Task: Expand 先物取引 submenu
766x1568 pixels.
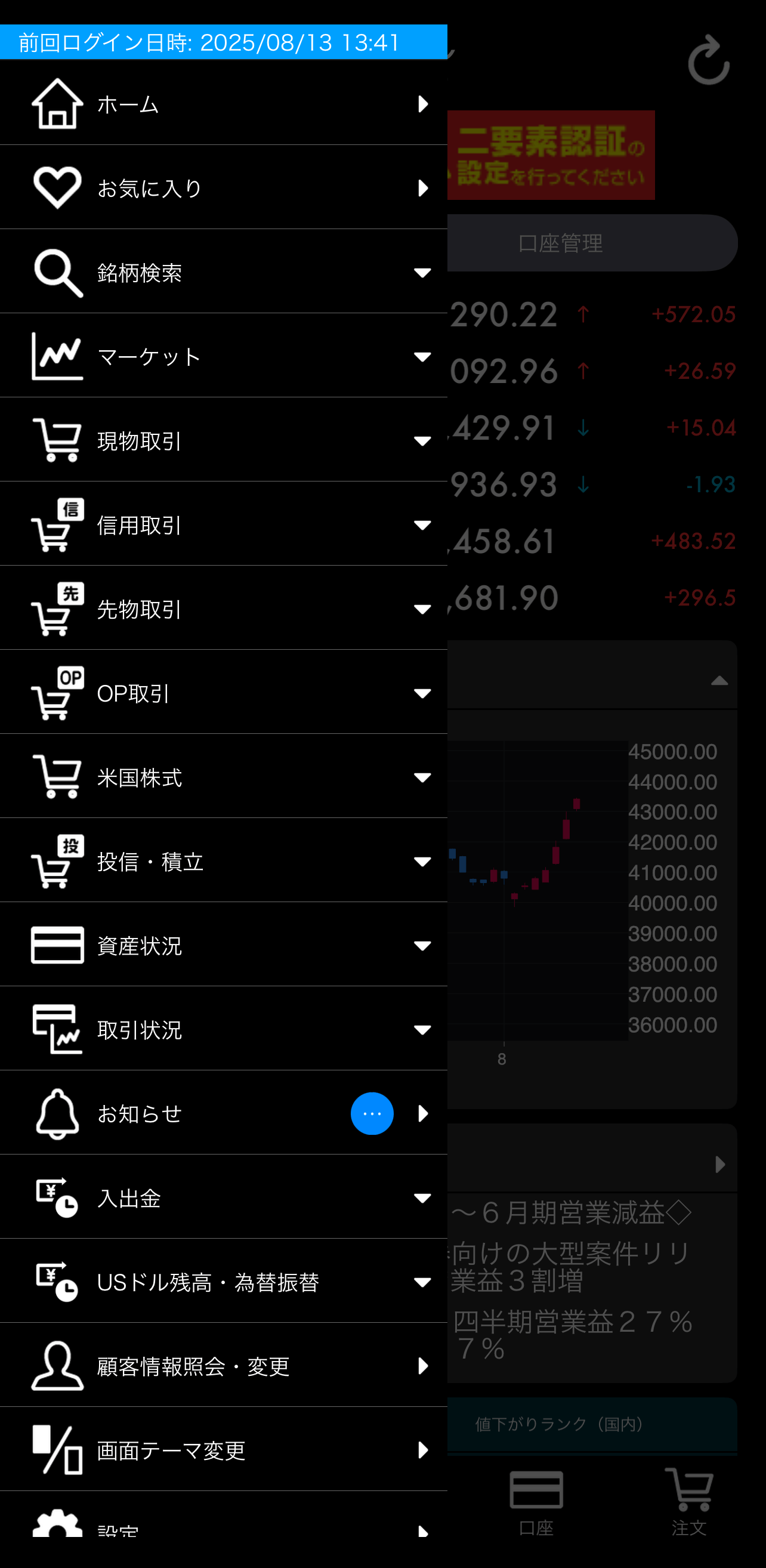Action: [223, 609]
